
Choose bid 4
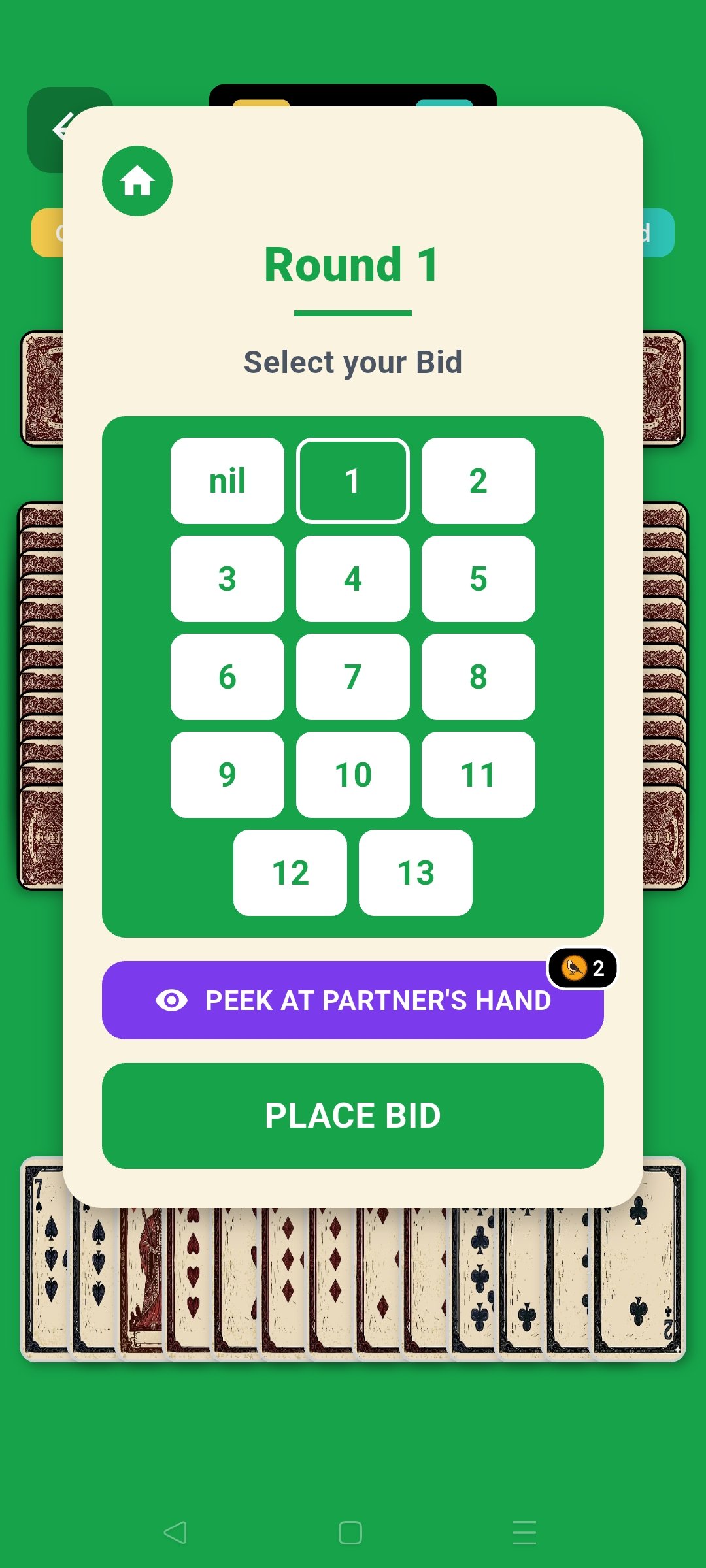[x=353, y=579]
